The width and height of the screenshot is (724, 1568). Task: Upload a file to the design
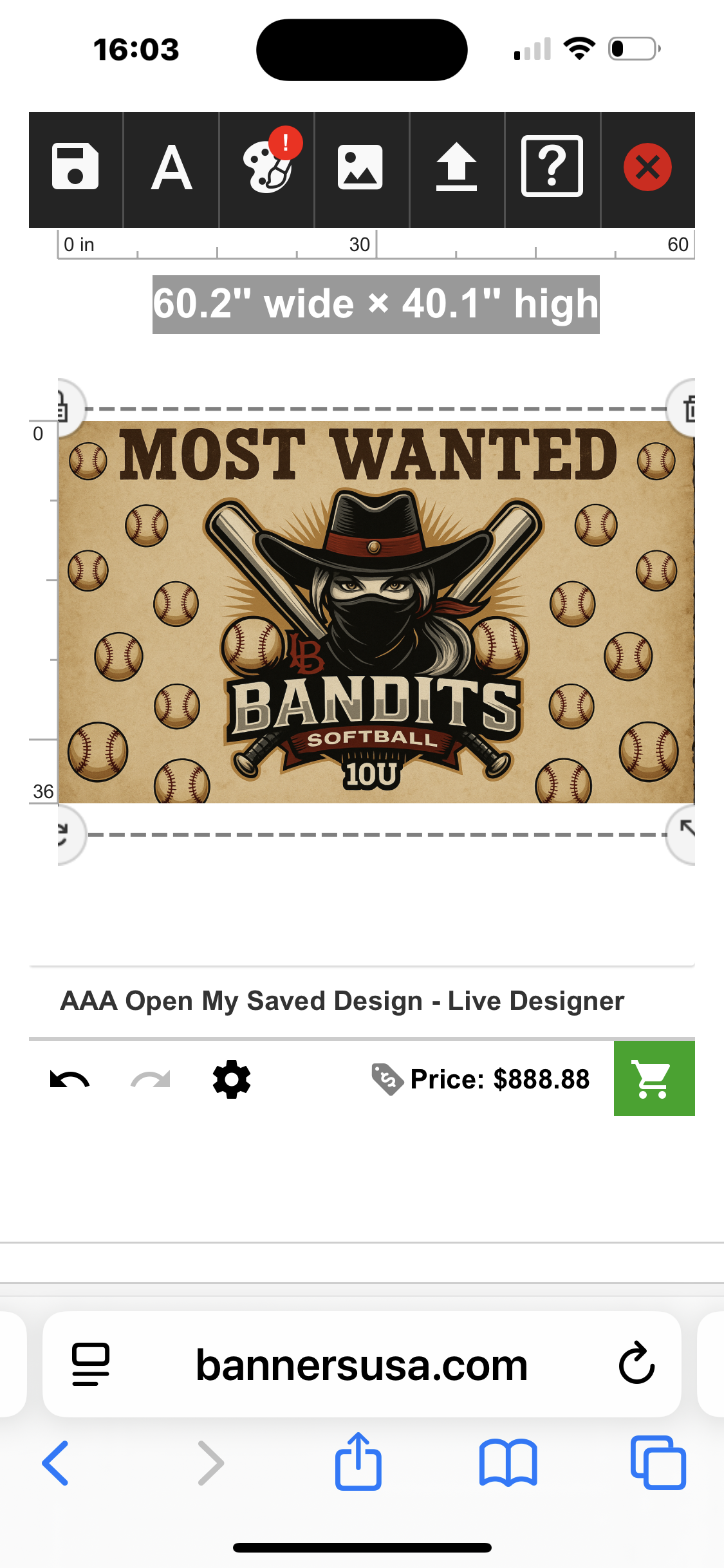tap(456, 168)
